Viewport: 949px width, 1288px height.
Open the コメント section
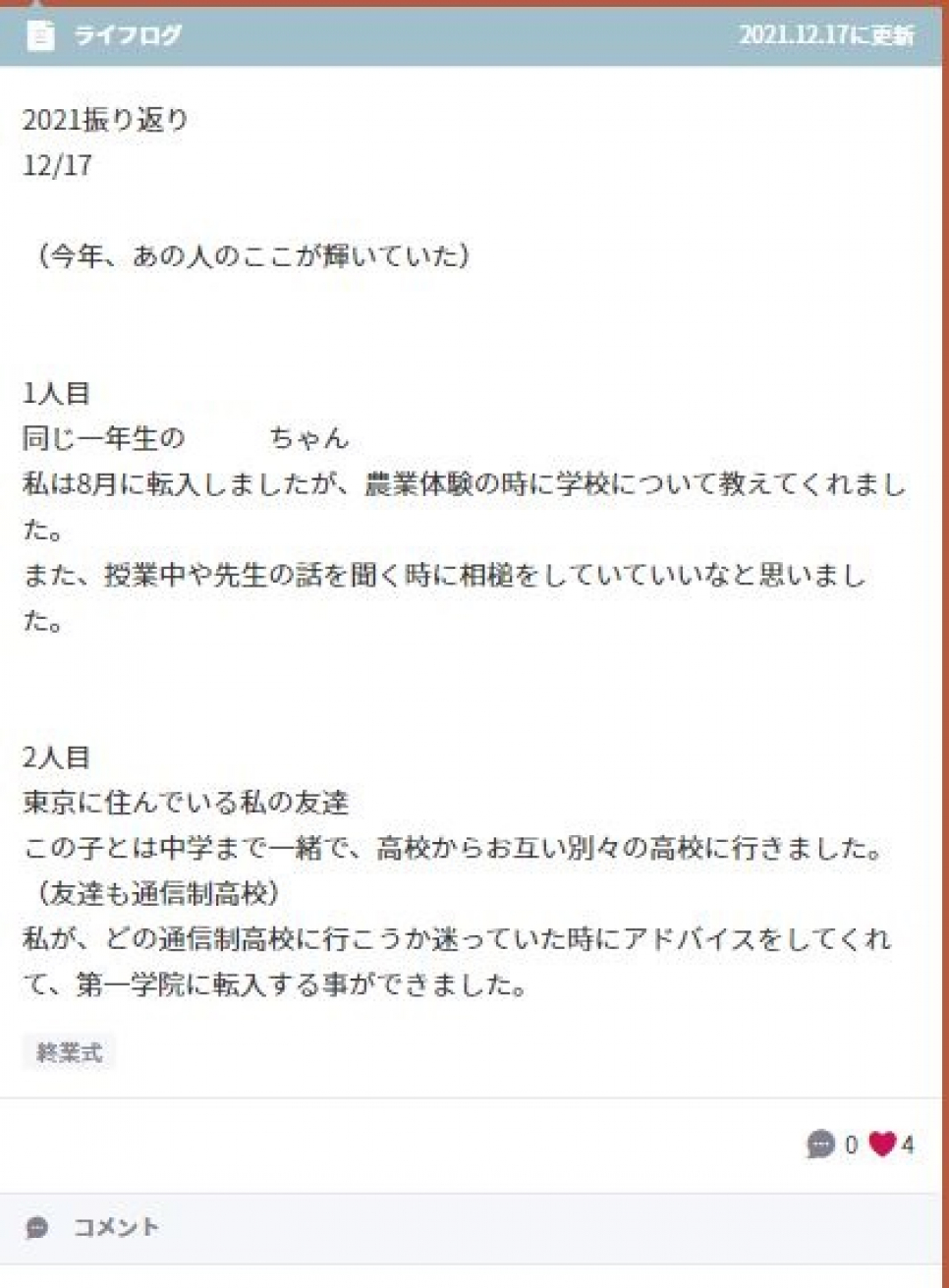pos(114,1227)
